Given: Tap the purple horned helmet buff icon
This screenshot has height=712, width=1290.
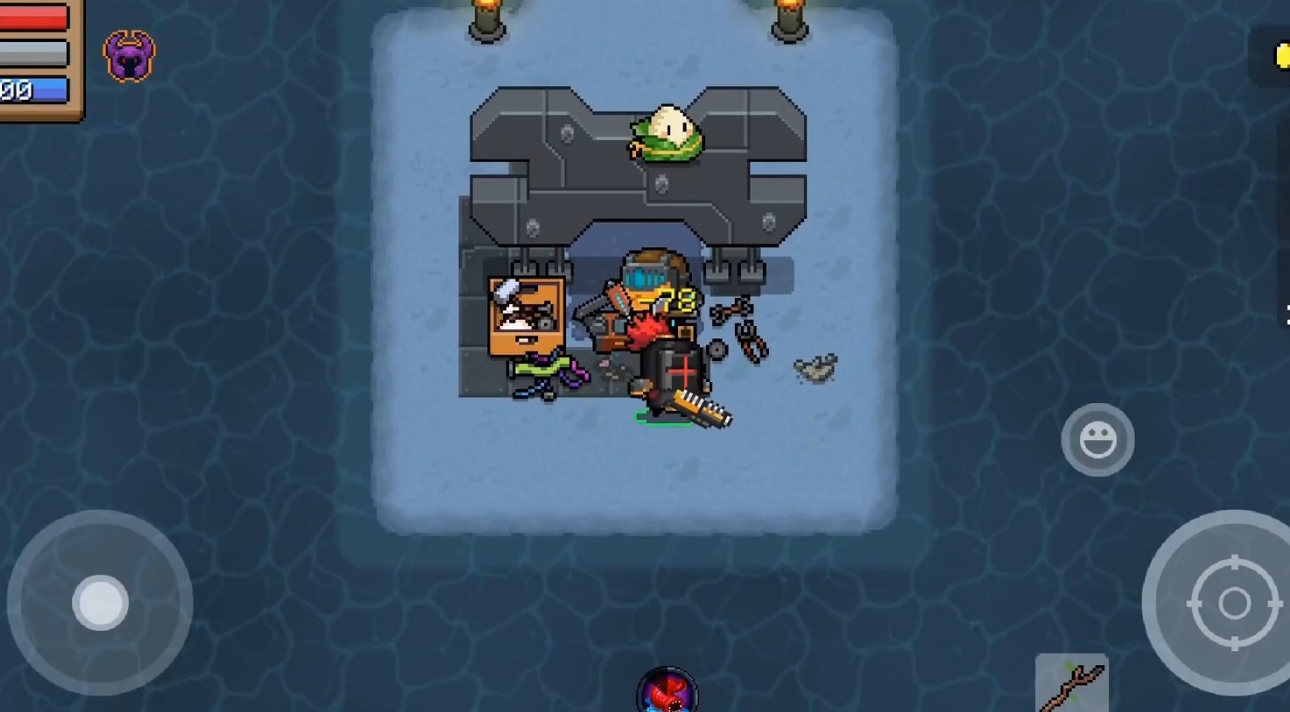Looking at the screenshot, I should 129,56.
